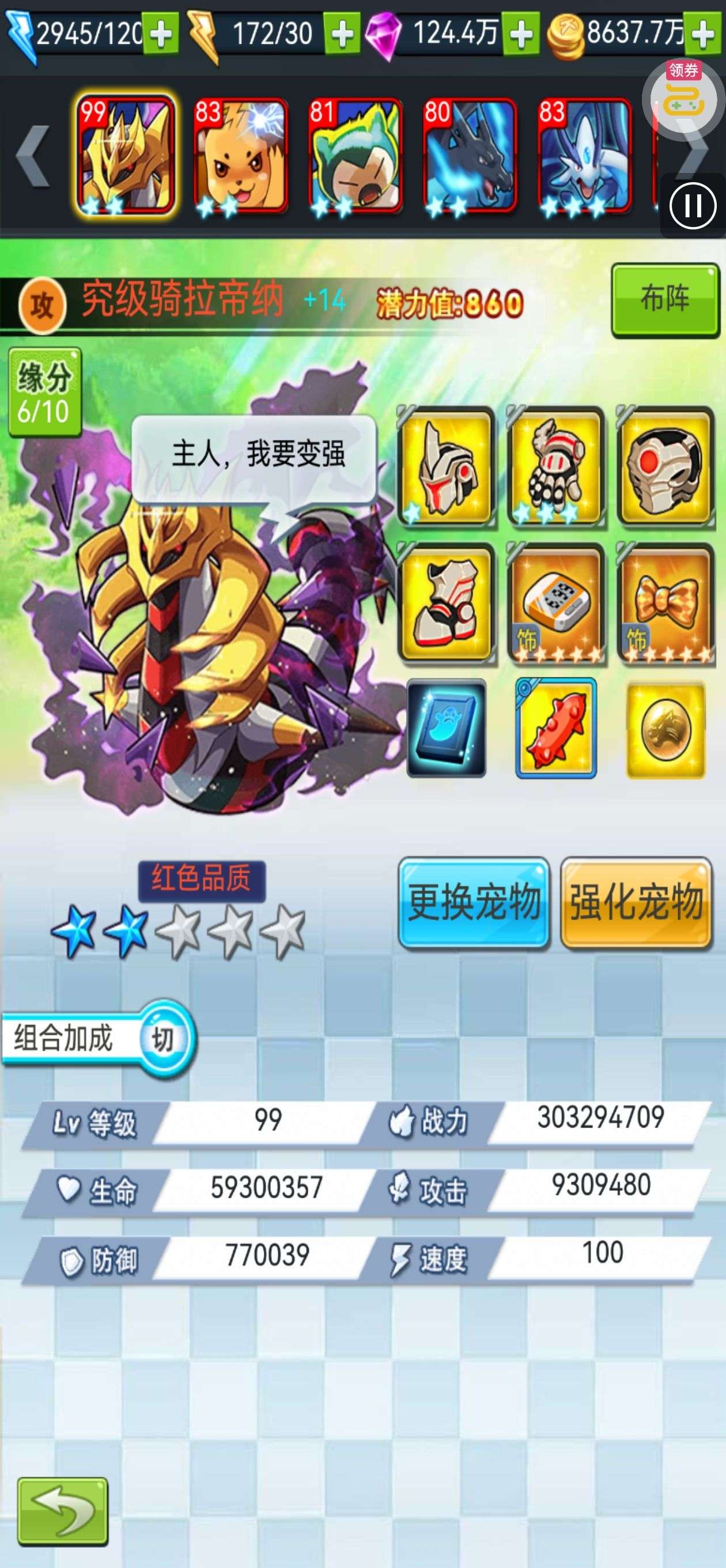This screenshot has width=726, height=1568.
Task: Open the bow tie accessory slot
Action: click(664, 602)
